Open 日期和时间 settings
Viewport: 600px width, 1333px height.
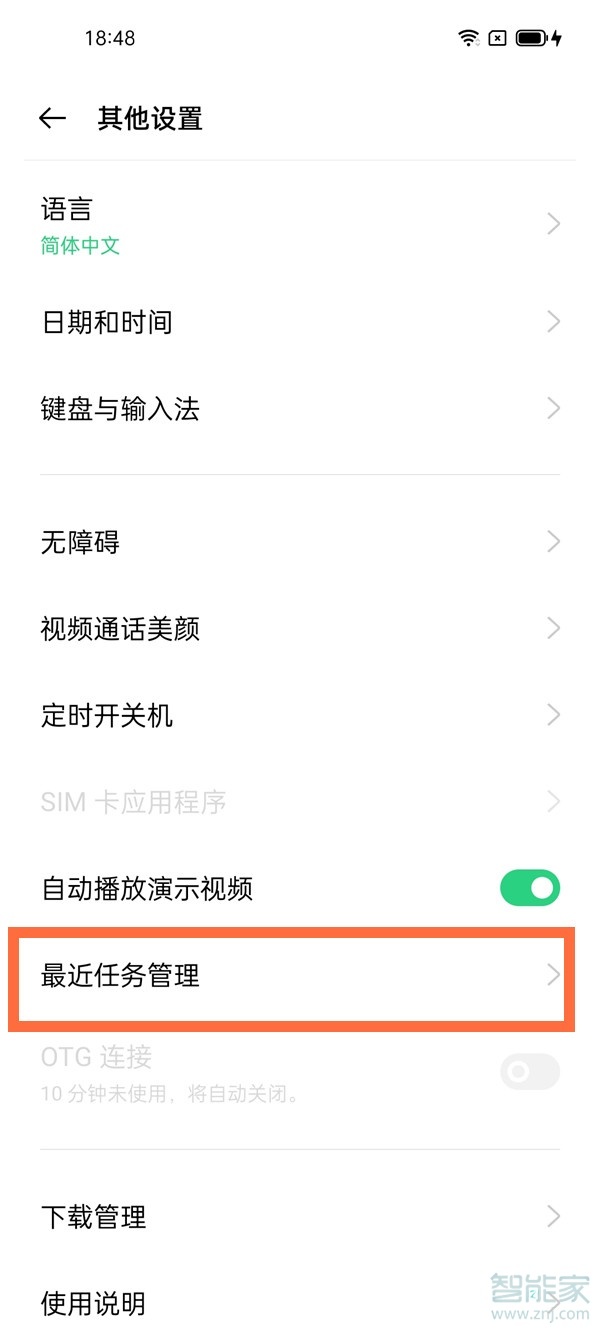pos(300,322)
